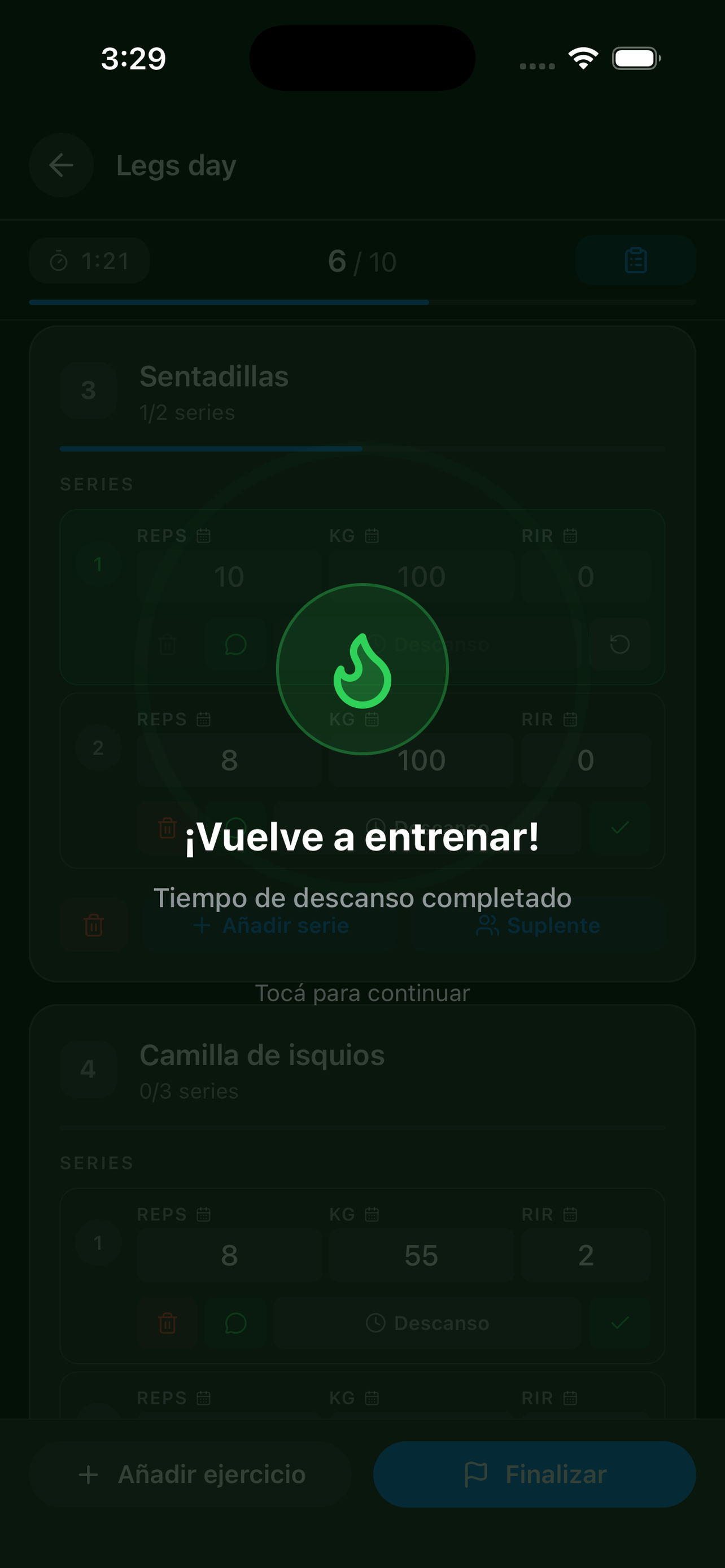
Task: Tap the green flame rest-complete icon
Action: click(x=362, y=669)
